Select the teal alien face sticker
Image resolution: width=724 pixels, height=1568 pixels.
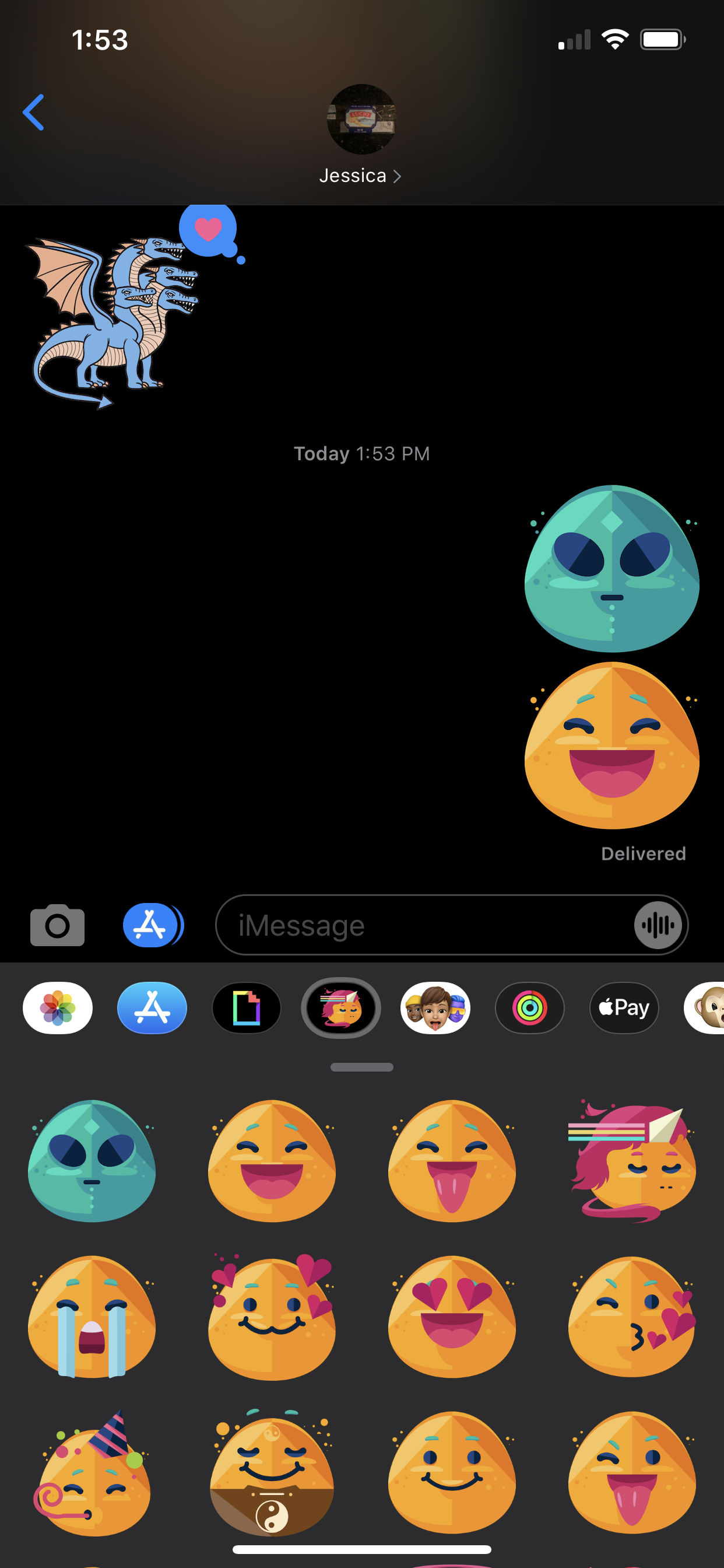92,1160
